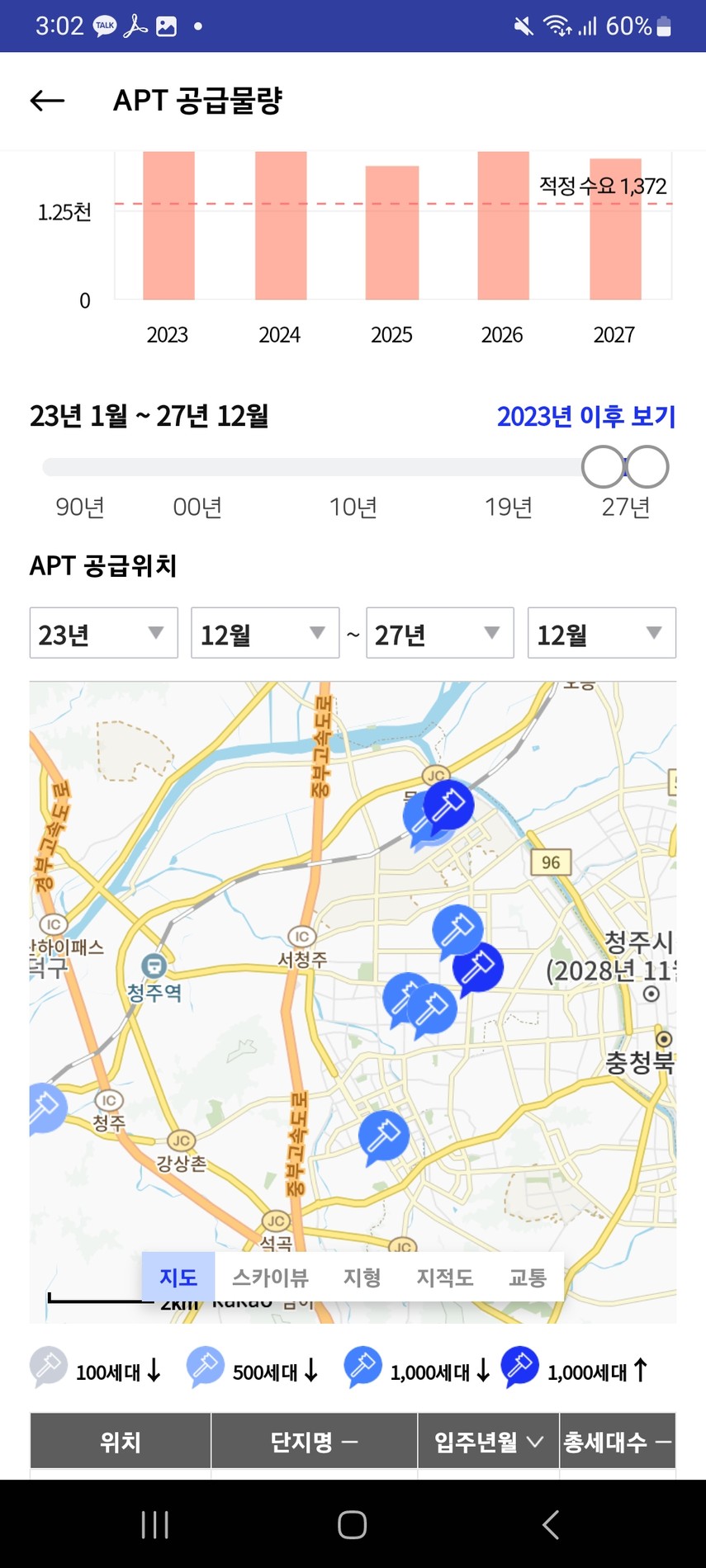The image size is (706, 1568).
Task: Tap the apartment marker near 청주 IC
Action: point(45,1108)
